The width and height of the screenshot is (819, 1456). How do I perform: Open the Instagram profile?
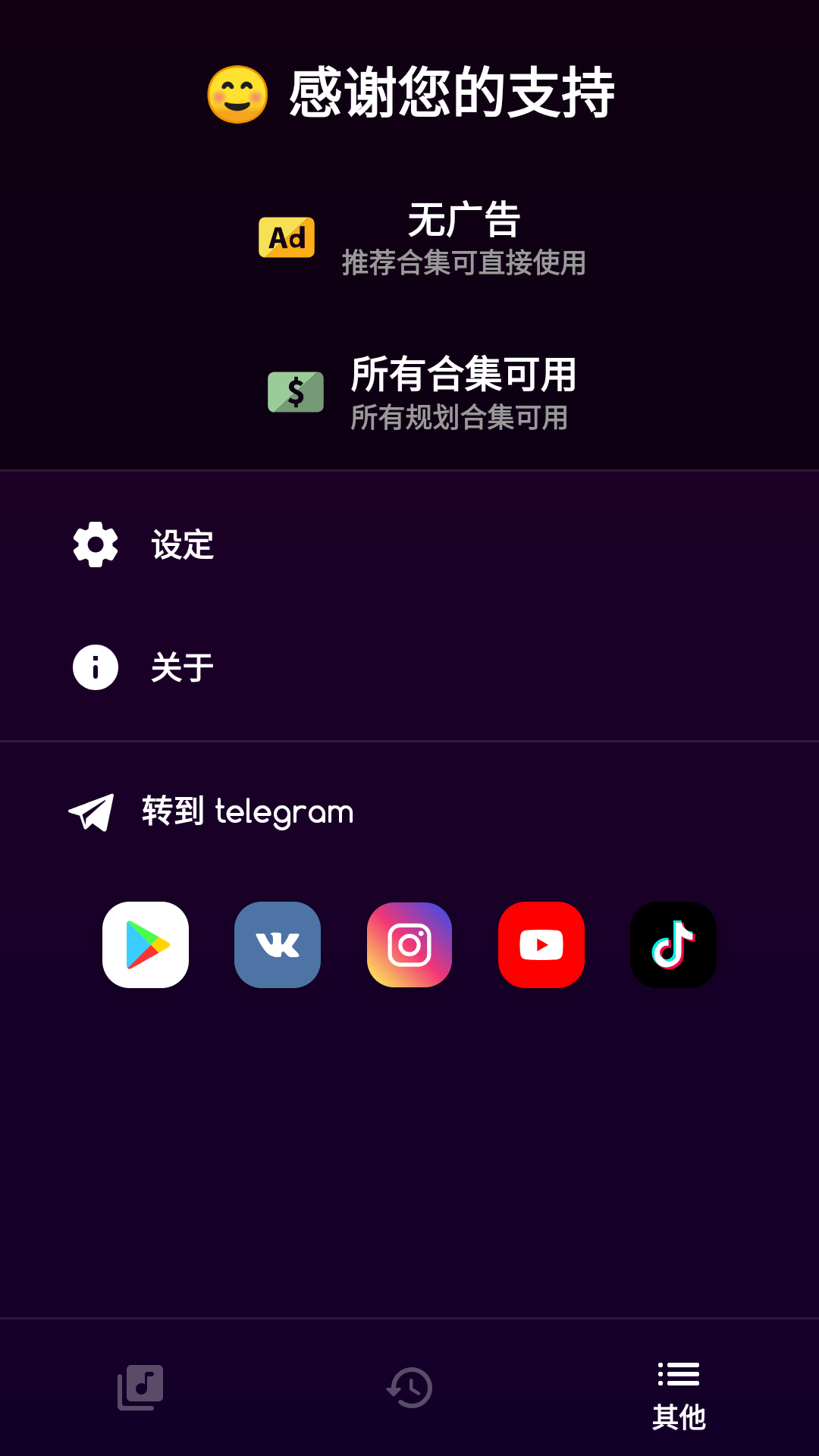click(409, 945)
